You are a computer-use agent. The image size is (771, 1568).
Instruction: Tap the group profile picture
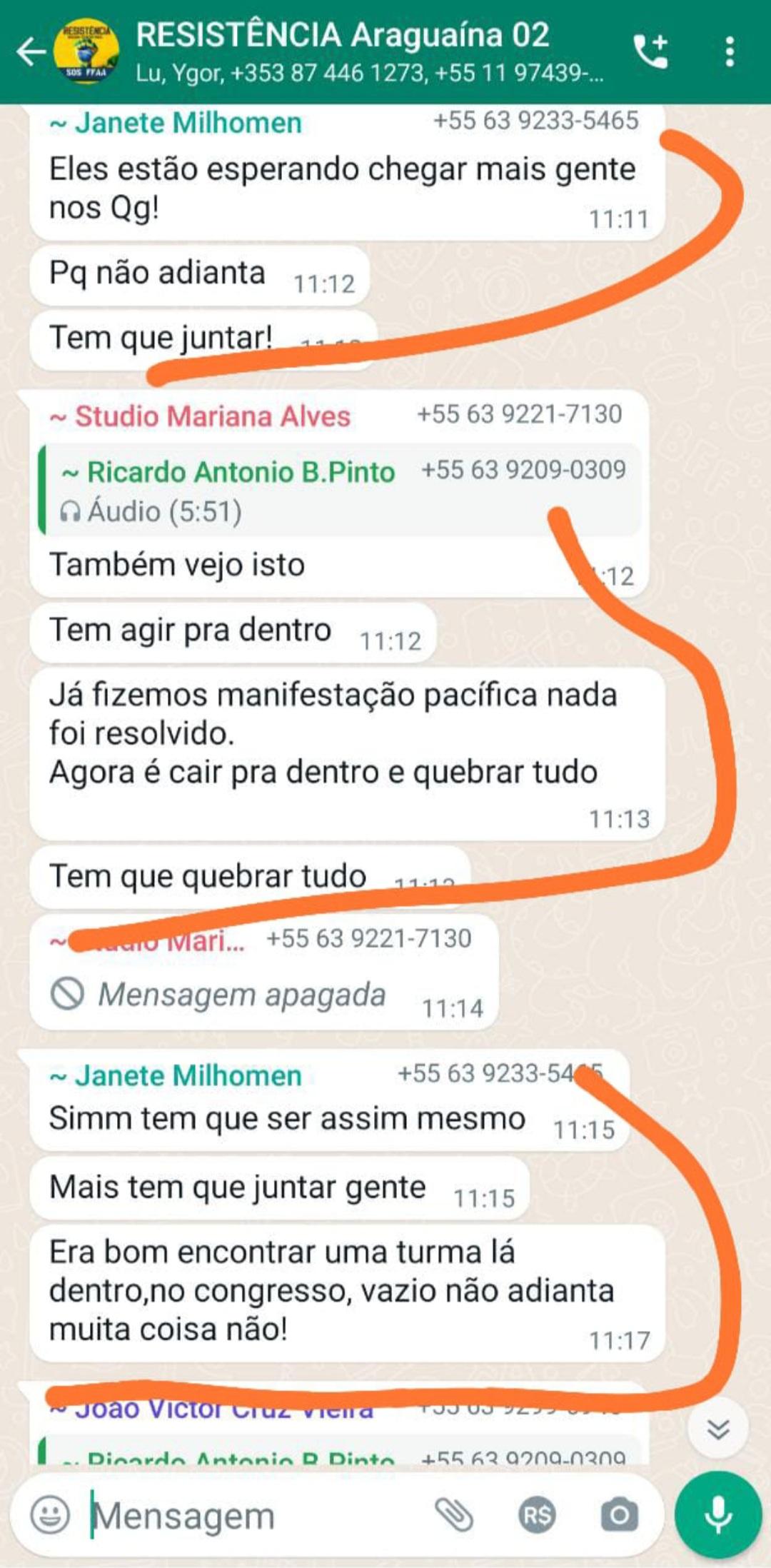[x=86, y=51]
